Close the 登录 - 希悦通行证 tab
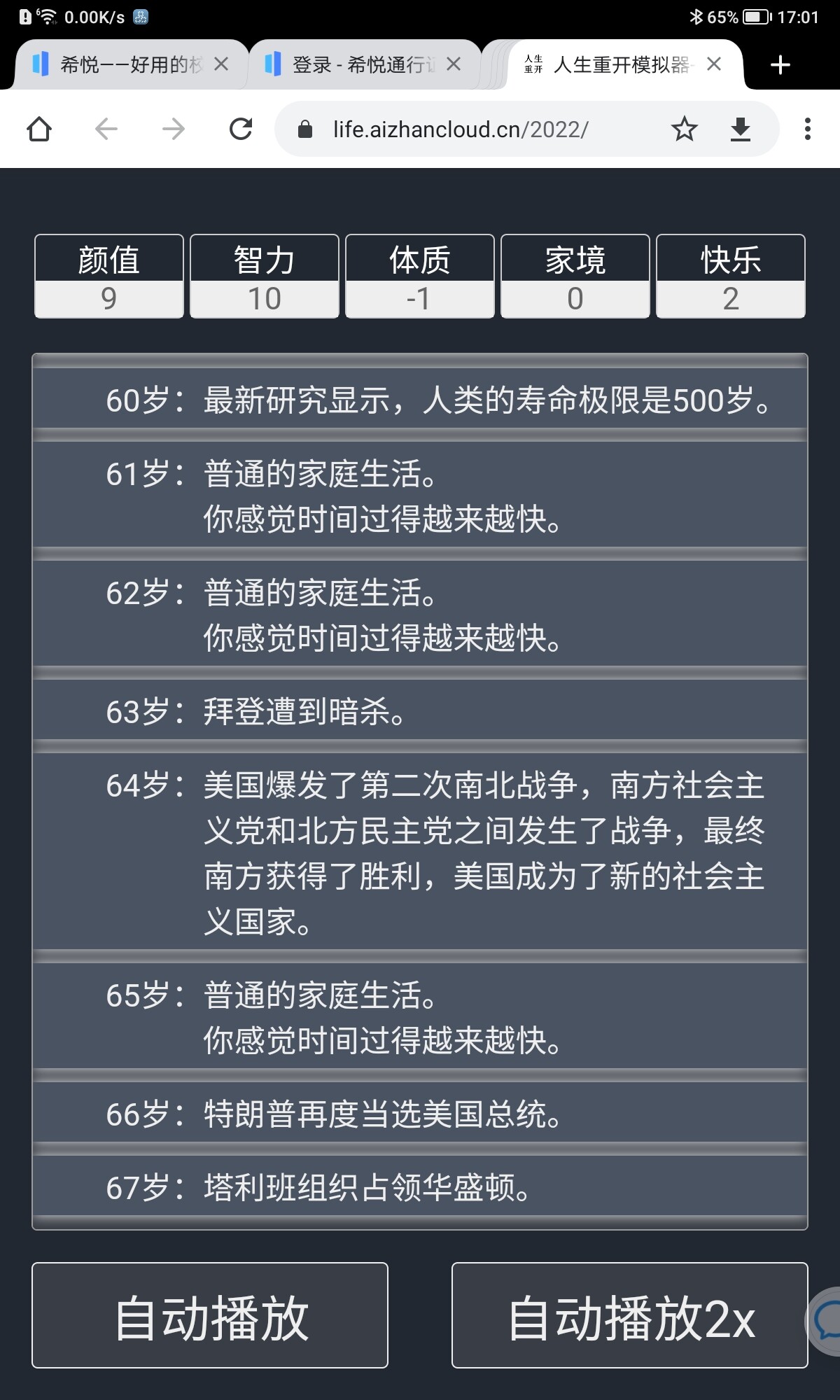 pyautogui.click(x=454, y=64)
